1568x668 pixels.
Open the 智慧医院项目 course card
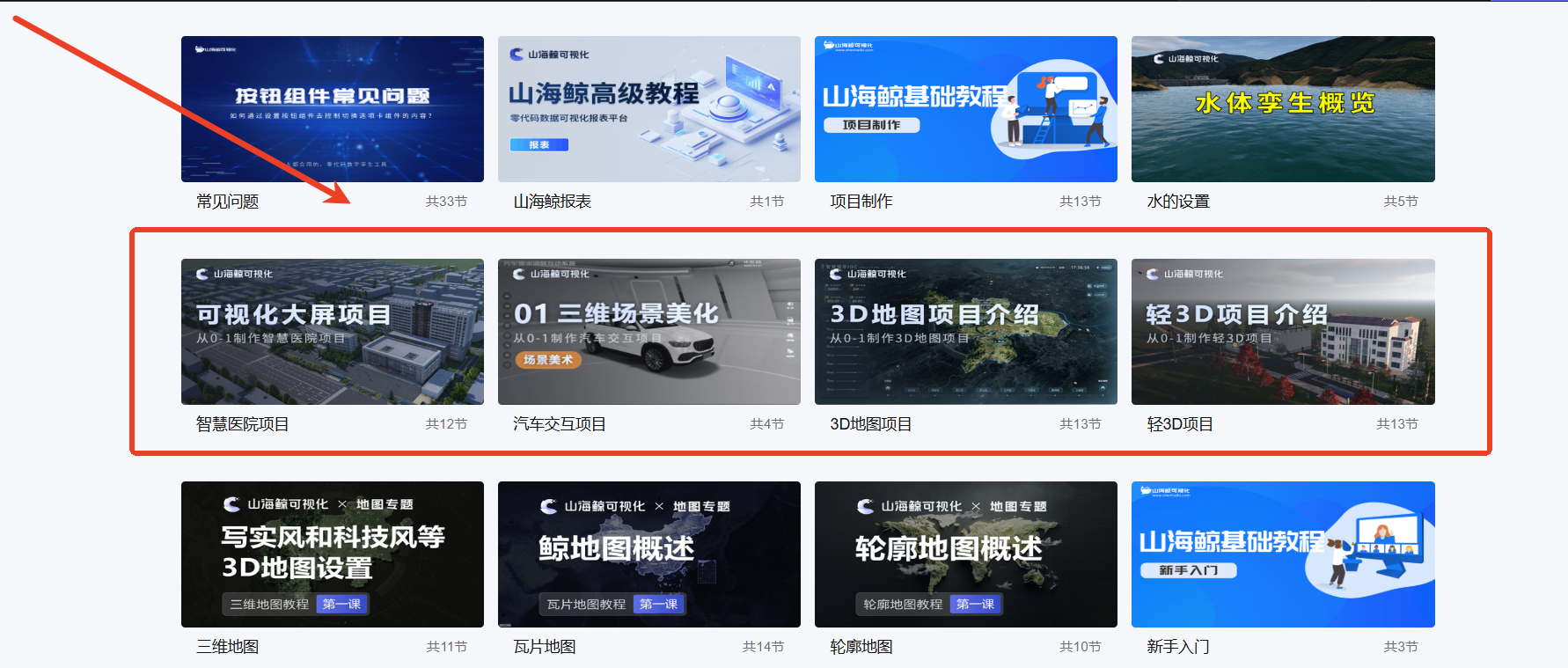click(x=332, y=332)
